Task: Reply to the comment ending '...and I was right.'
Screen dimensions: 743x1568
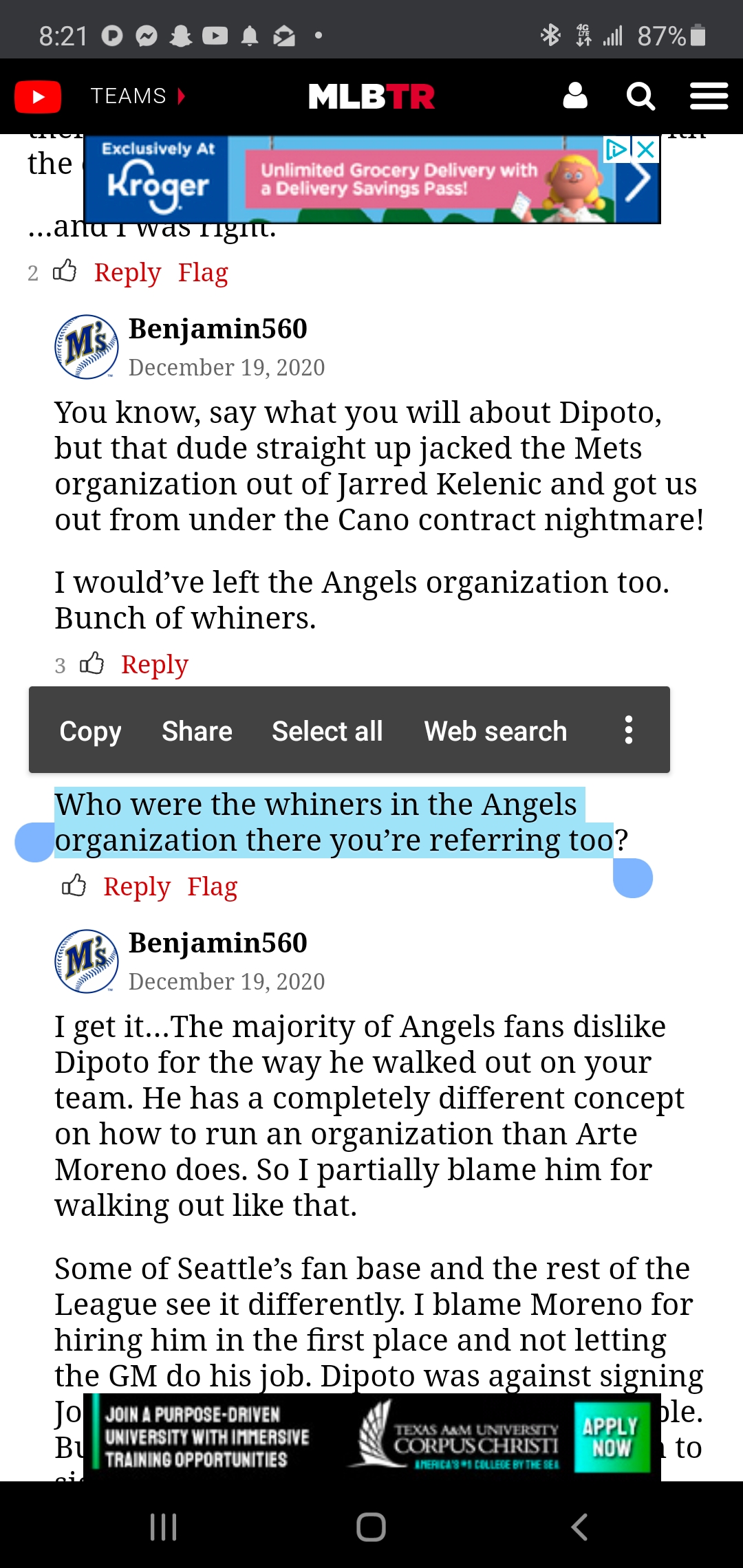Action: (127, 272)
